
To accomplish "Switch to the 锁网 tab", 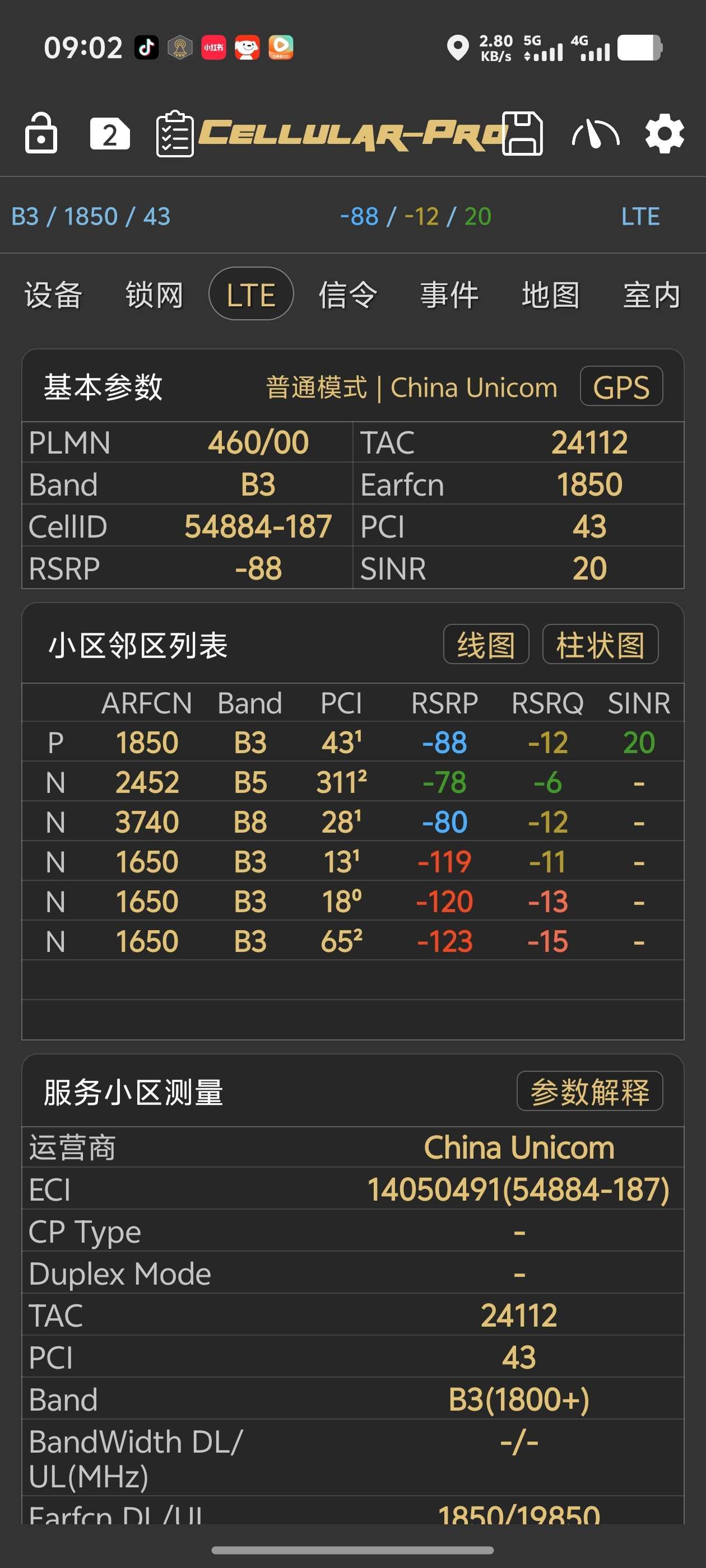I will (x=154, y=295).
